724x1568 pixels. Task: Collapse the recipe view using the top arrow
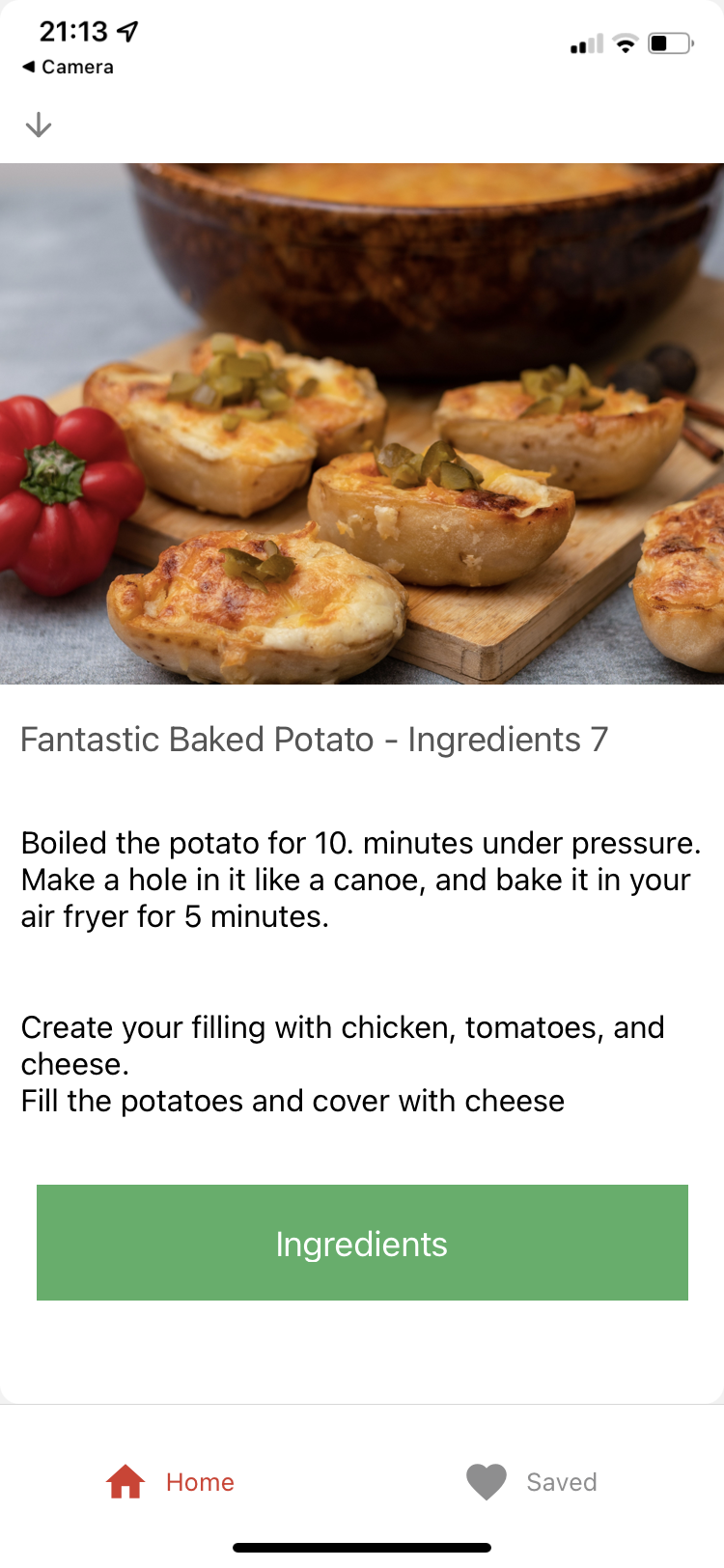tap(38, 125)
